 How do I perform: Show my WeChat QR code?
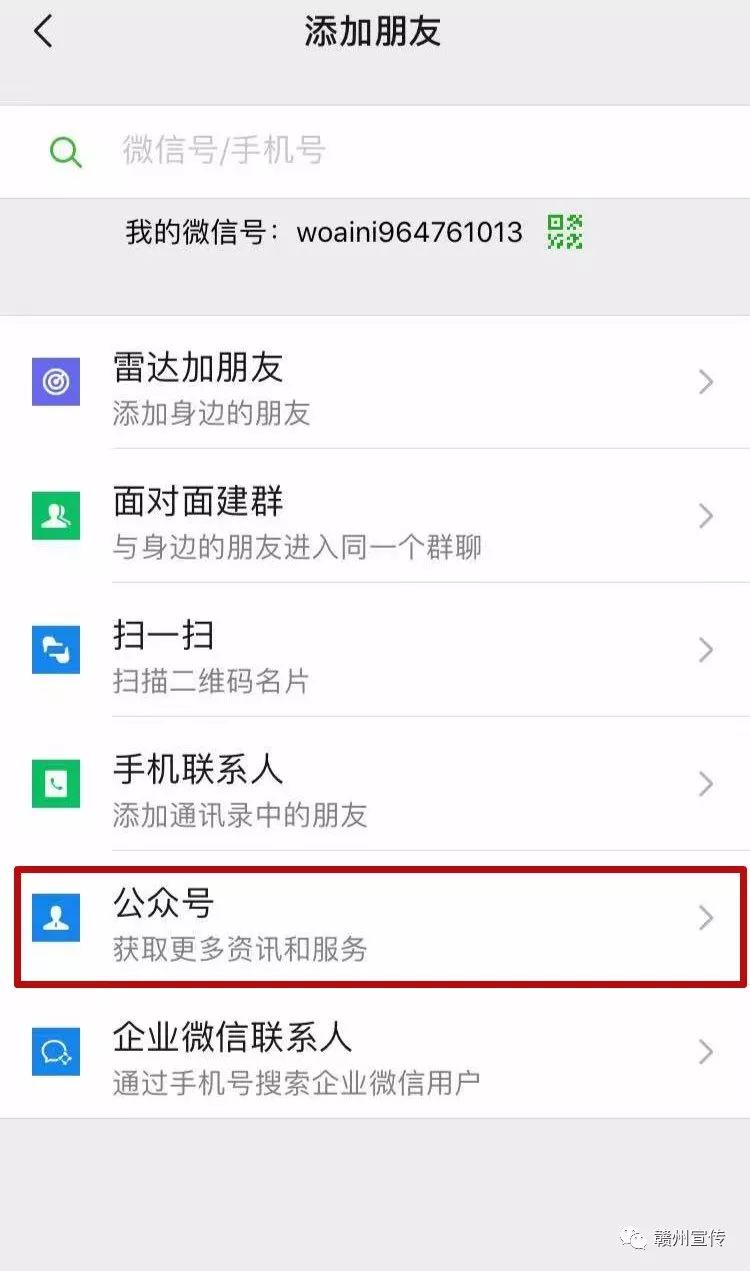coord(565,232)
